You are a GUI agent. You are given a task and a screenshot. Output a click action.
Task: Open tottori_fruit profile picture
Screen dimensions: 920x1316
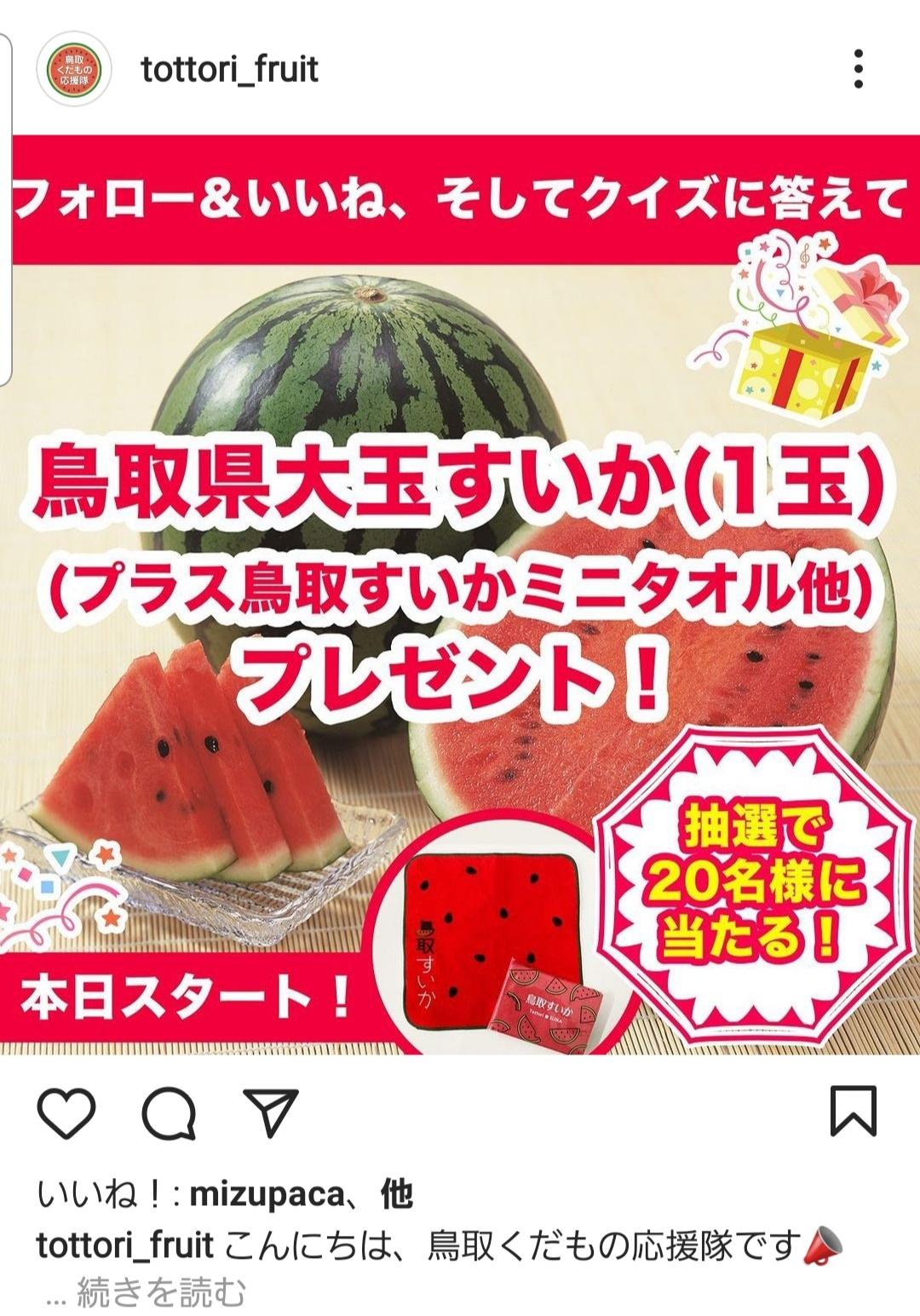click(74, 70)
